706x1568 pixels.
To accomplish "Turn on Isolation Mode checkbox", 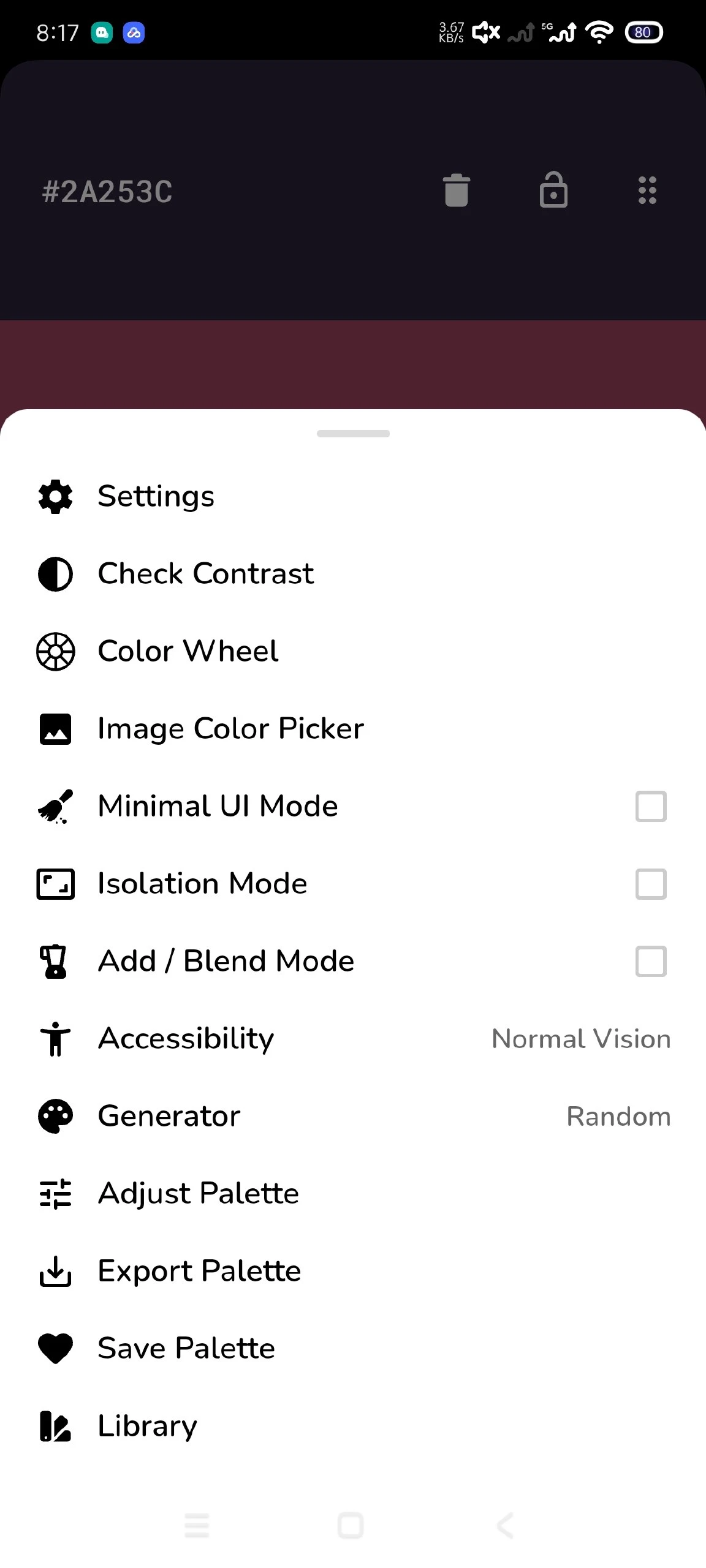I will (x=651, y=884).
